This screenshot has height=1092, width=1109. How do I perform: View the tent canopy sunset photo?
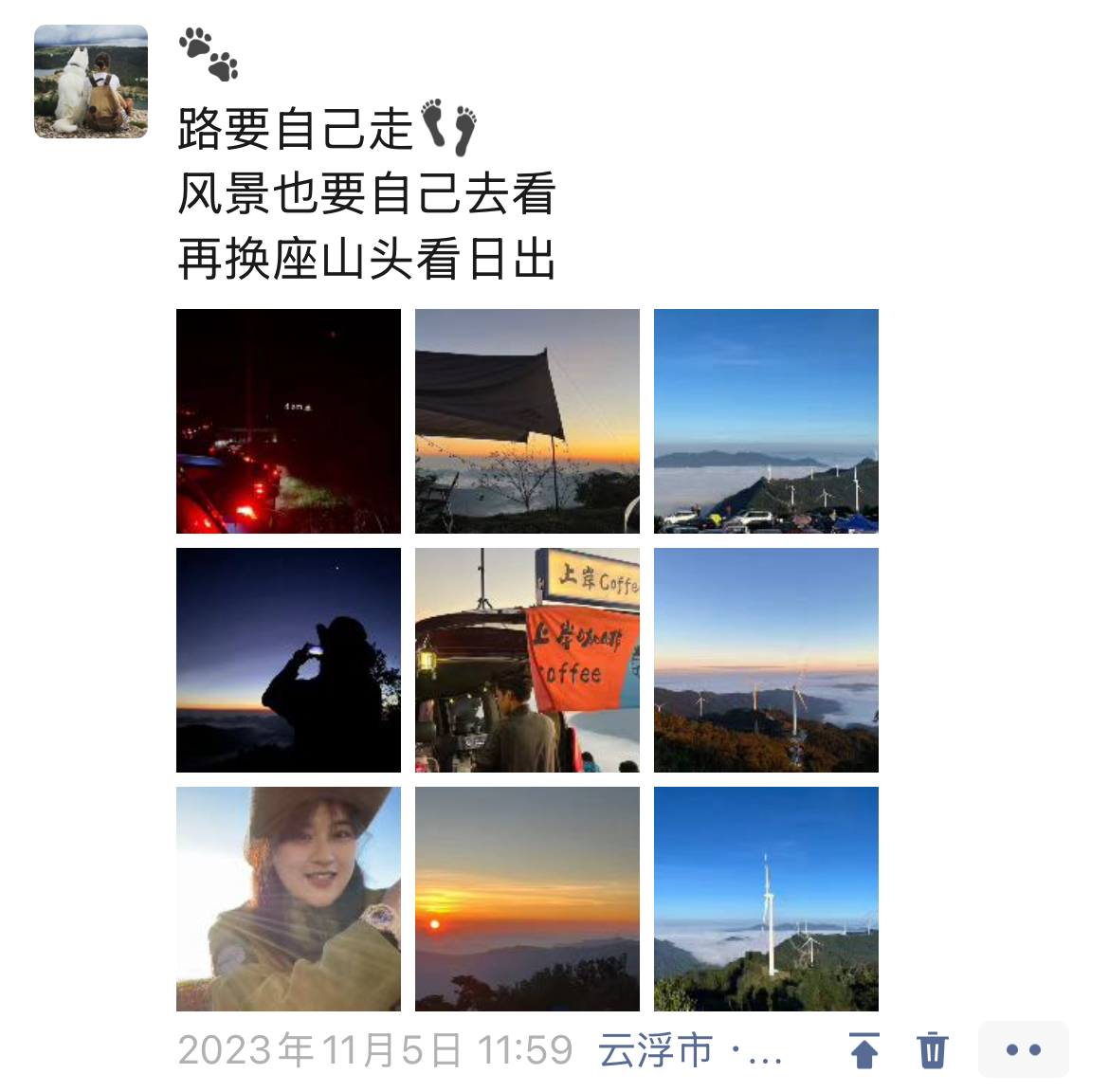pos(527,421)
